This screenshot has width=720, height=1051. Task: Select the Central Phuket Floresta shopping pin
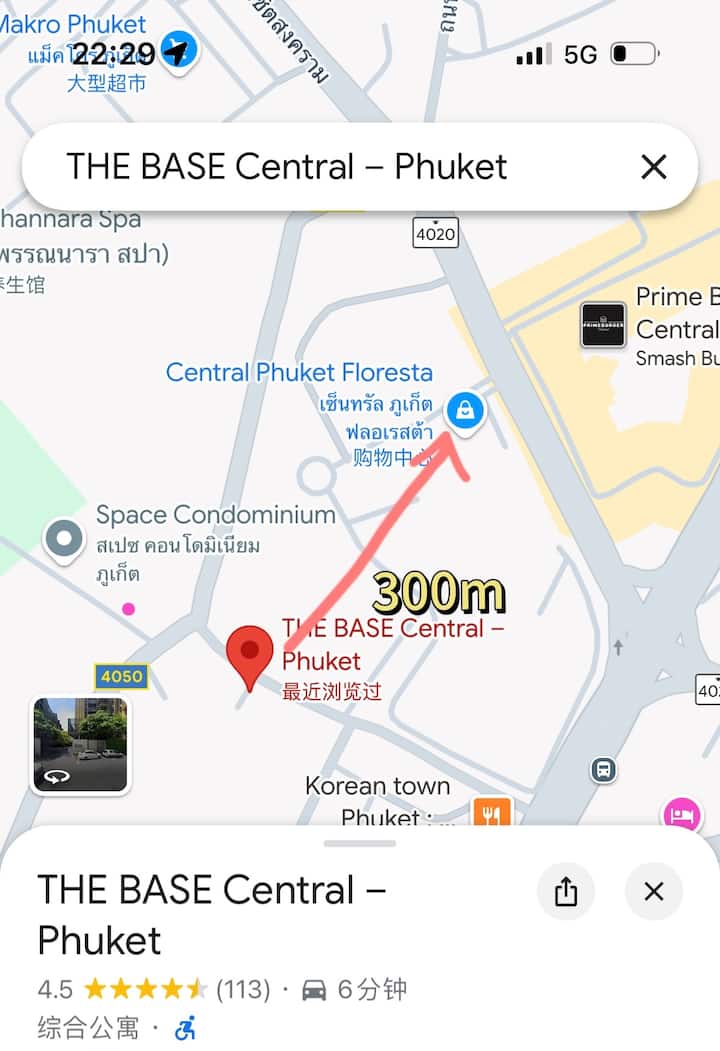(464, 409)
